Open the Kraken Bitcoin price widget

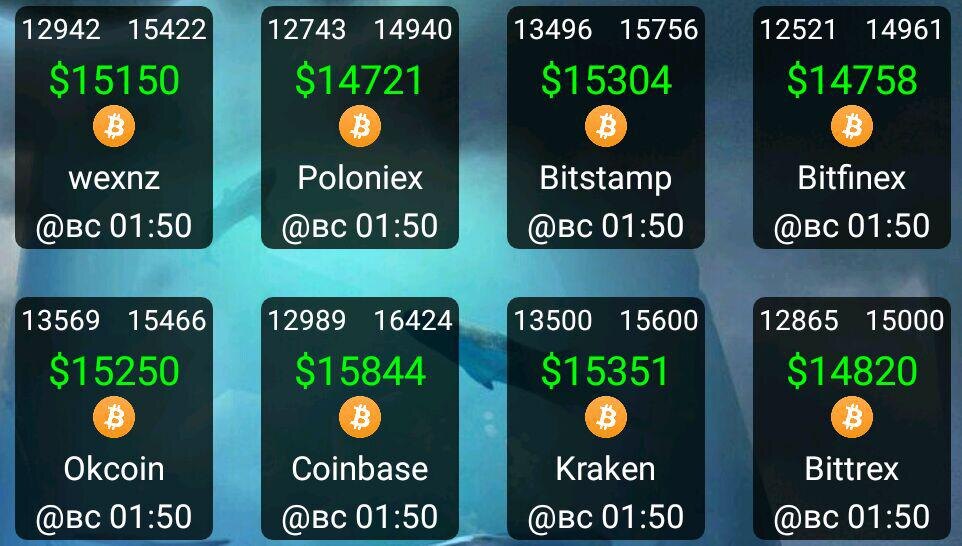(x=606, y=418)
